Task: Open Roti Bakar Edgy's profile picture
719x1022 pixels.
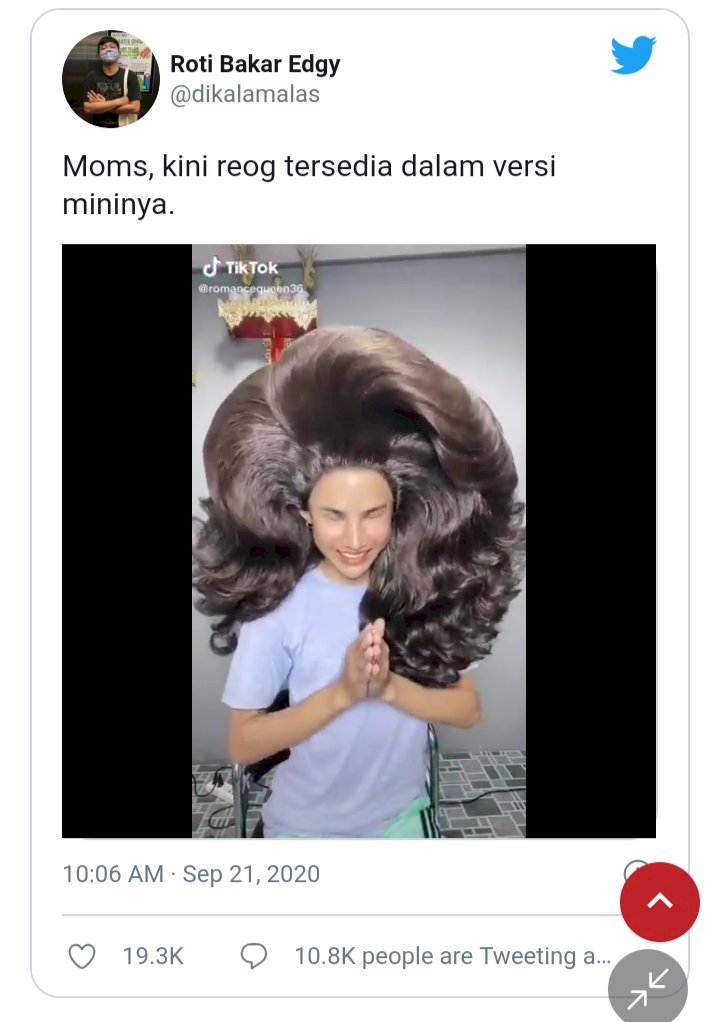Action: tap(111, 79)
